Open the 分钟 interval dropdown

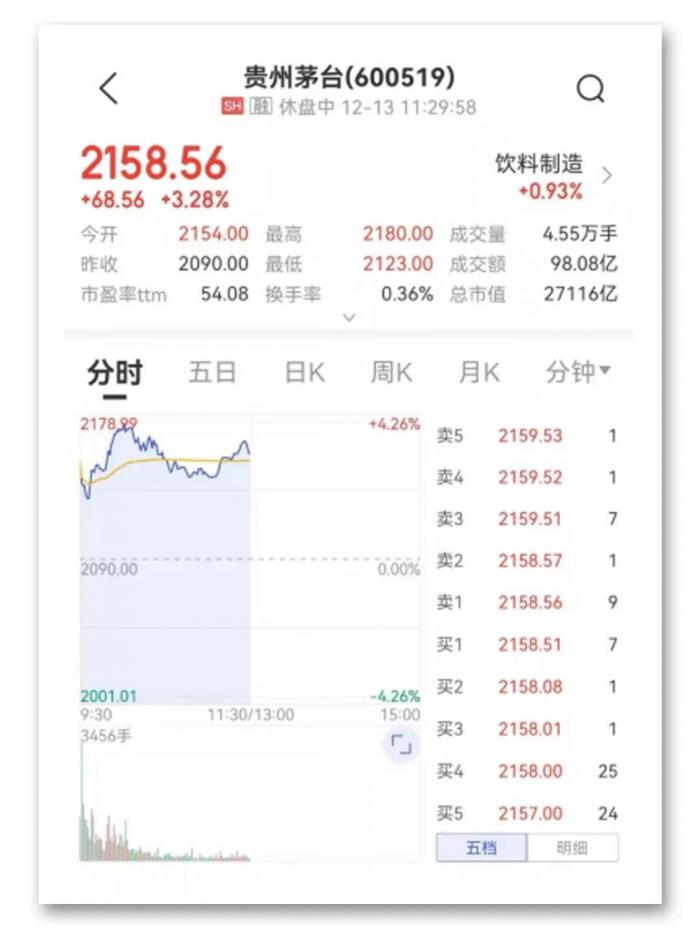pos(578,373)
